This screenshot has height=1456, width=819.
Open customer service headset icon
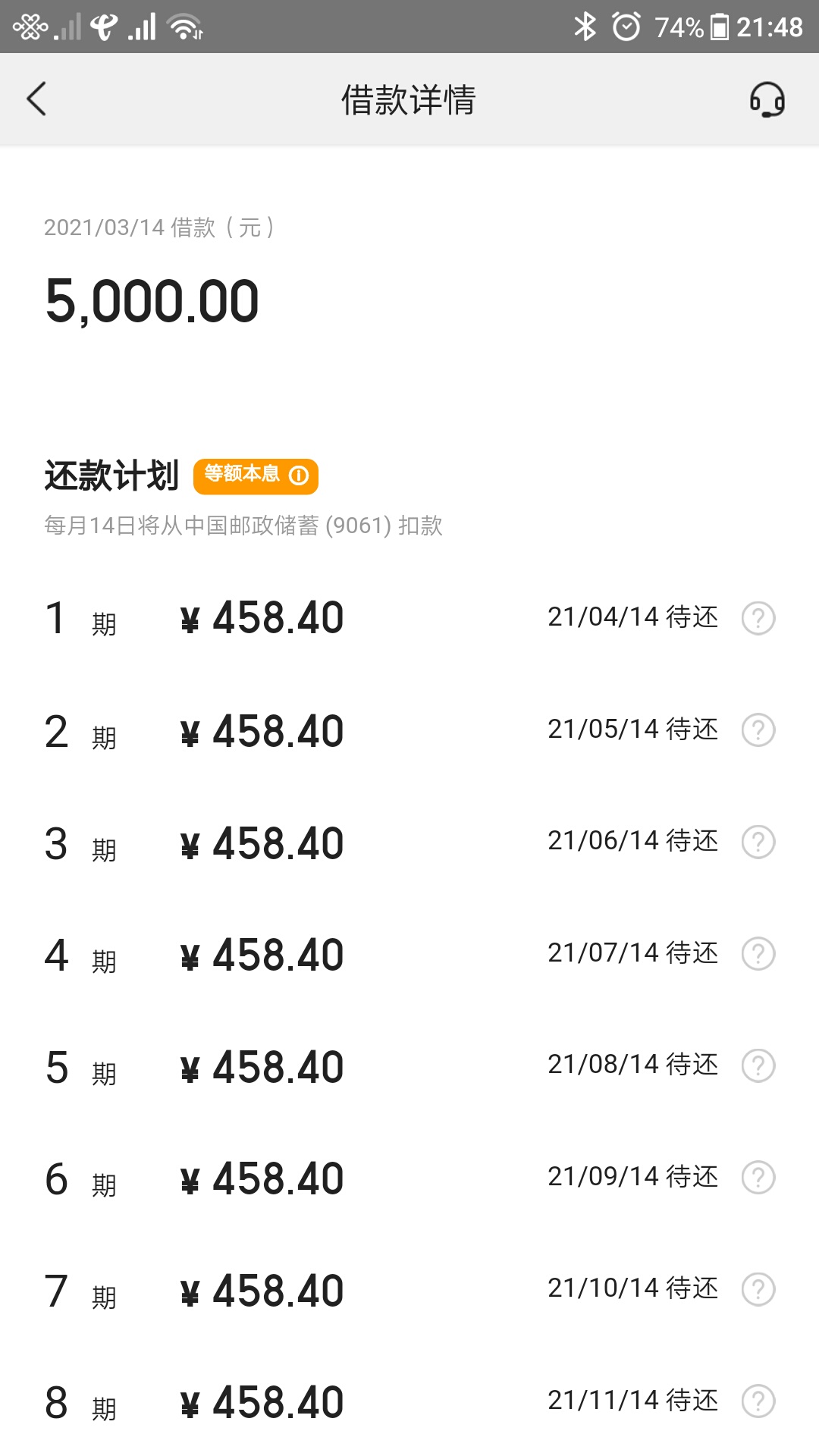click(x=767, y=99)
